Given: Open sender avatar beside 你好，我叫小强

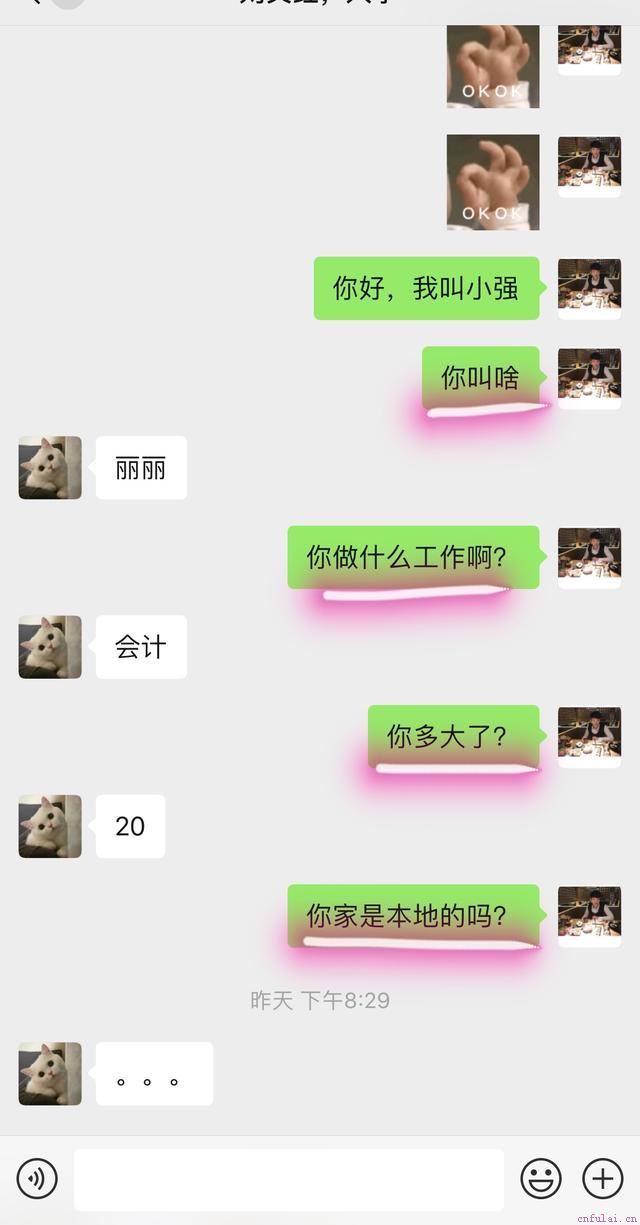Looking at the screenshot, I should point(589,288).
